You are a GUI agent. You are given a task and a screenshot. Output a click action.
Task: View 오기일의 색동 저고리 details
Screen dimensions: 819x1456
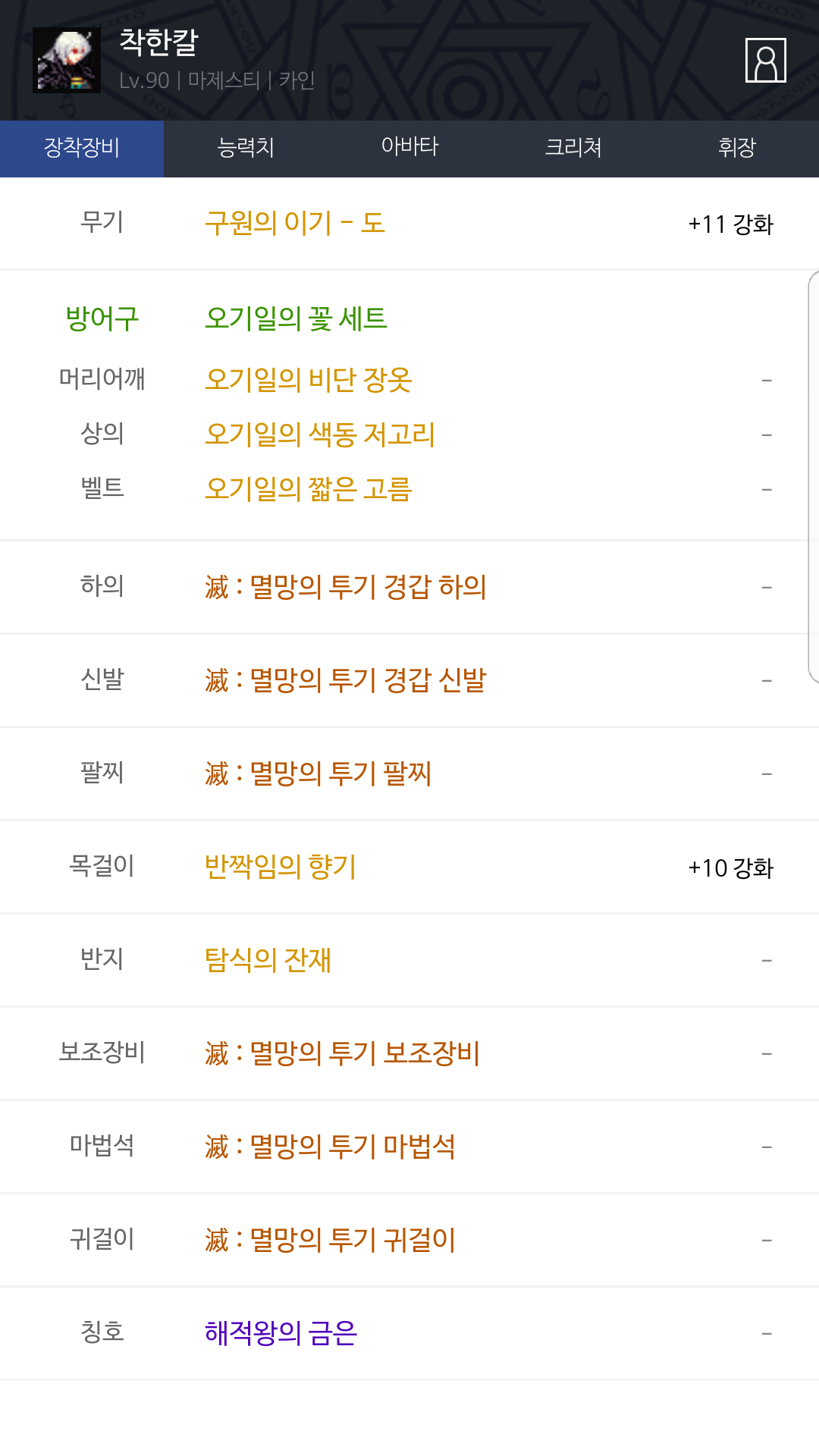pyautogui.click(x=320, y=434)
